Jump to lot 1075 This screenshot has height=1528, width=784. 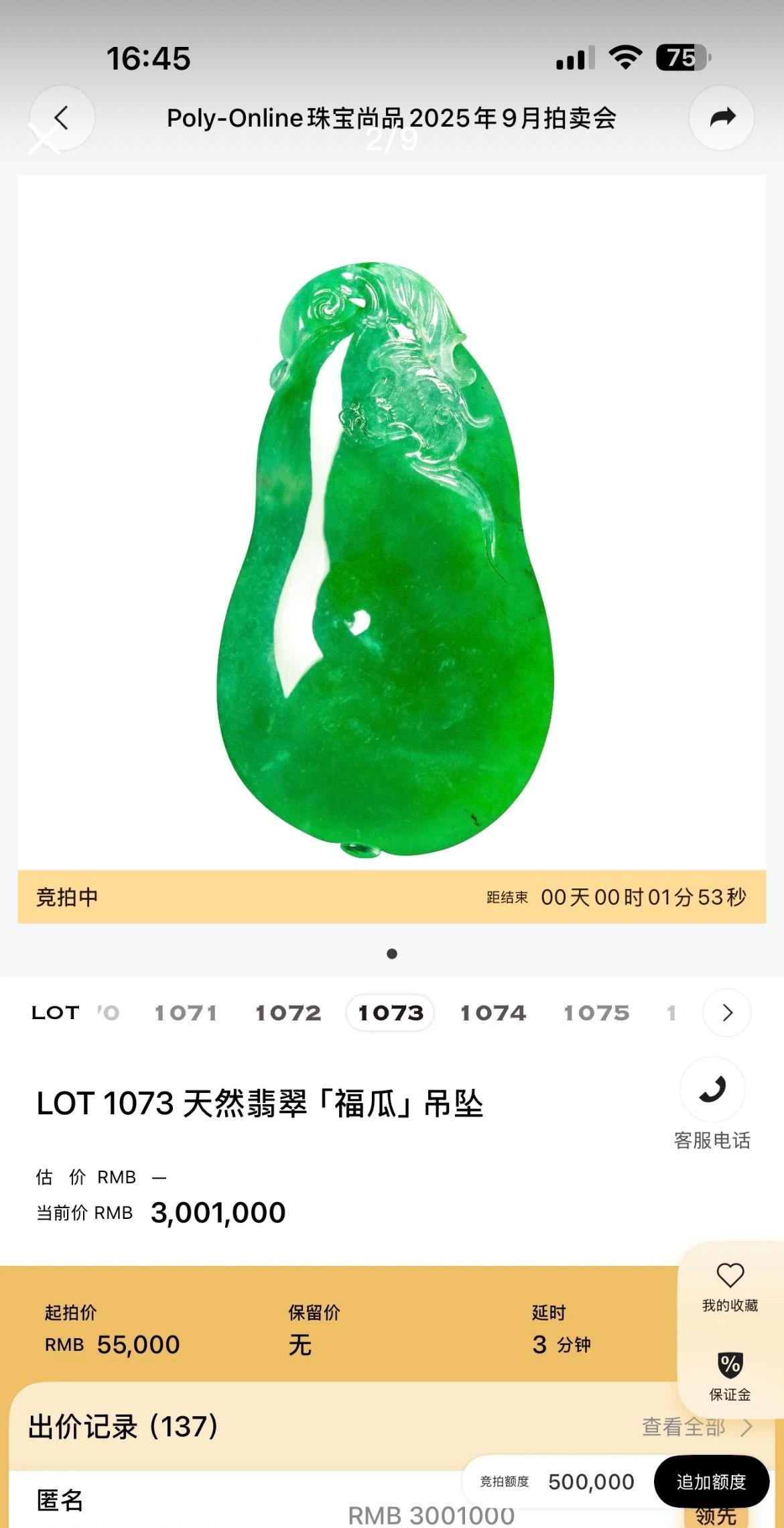click(x=596, y=1013)
